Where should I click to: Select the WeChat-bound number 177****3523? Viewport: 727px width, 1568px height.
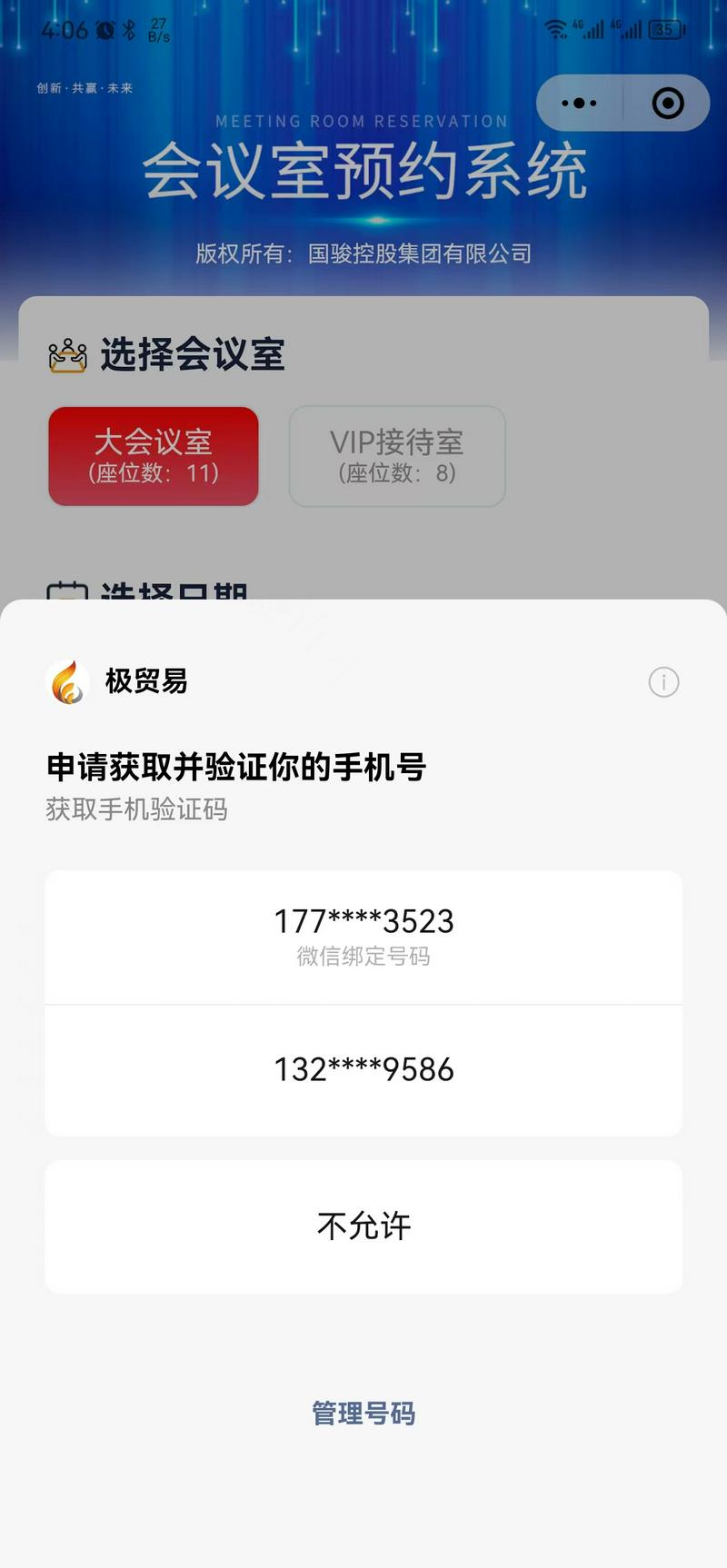click(x=363, y=937)
